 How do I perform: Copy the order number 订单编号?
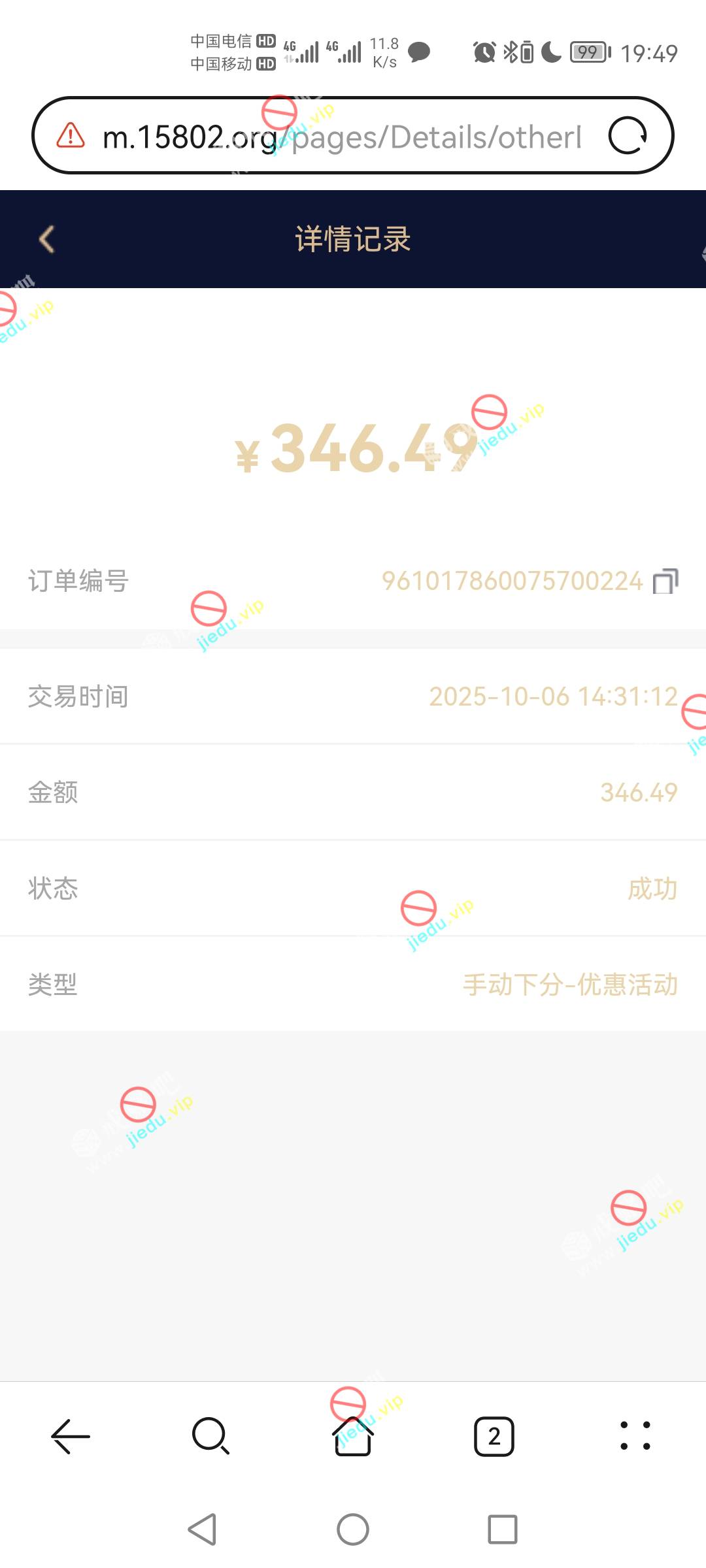click(665, 581)
